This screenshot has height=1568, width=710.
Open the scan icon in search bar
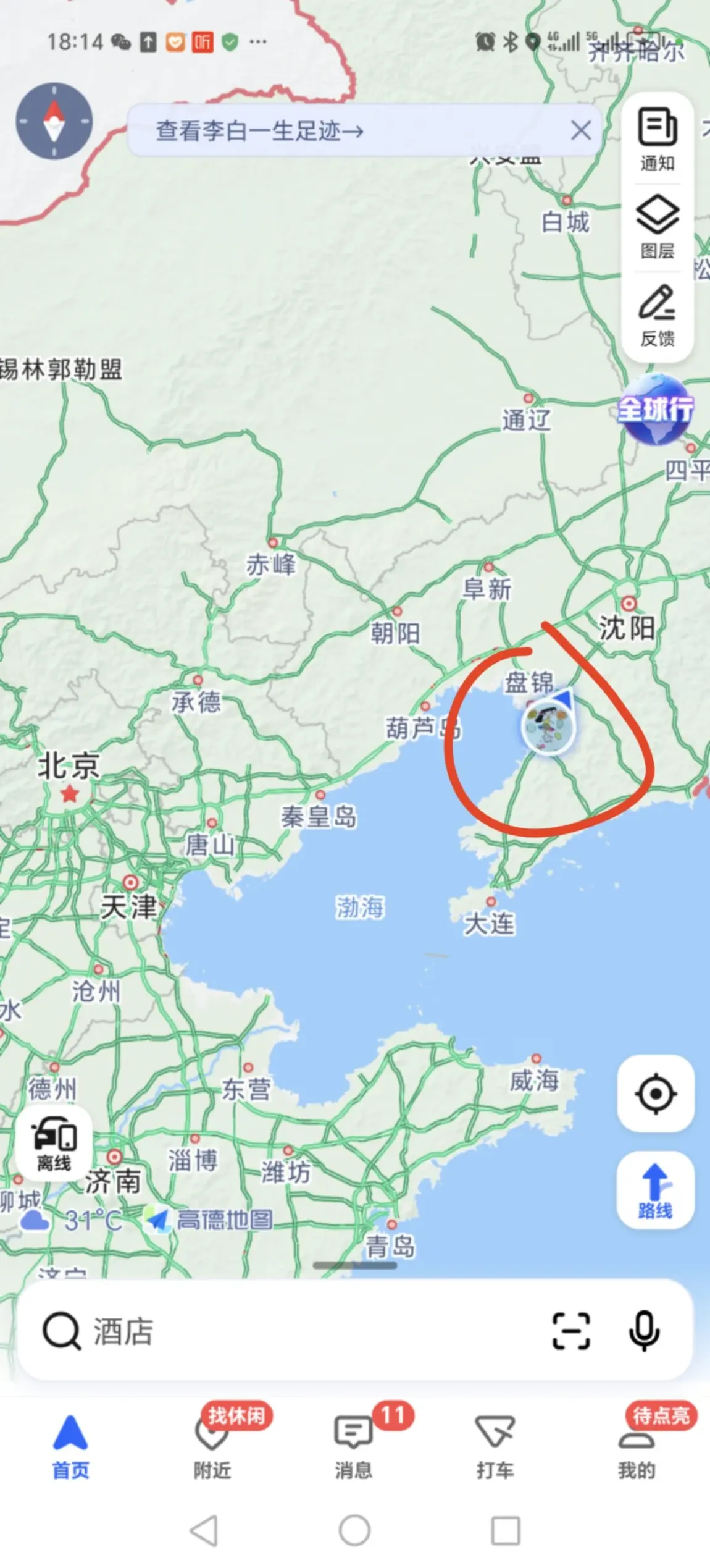pyautogui.click(x=570, y=1331)
